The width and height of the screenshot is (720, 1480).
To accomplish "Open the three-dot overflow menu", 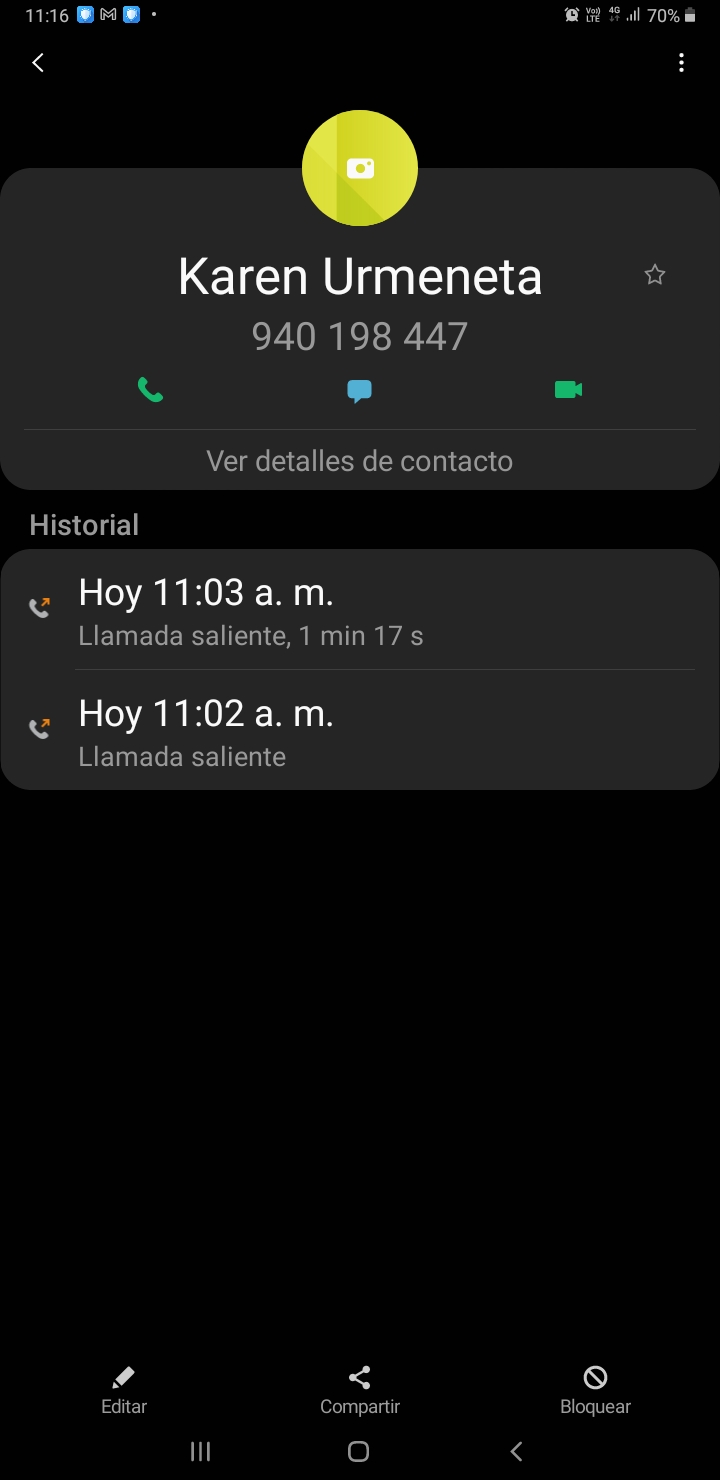I will (681, 63).
